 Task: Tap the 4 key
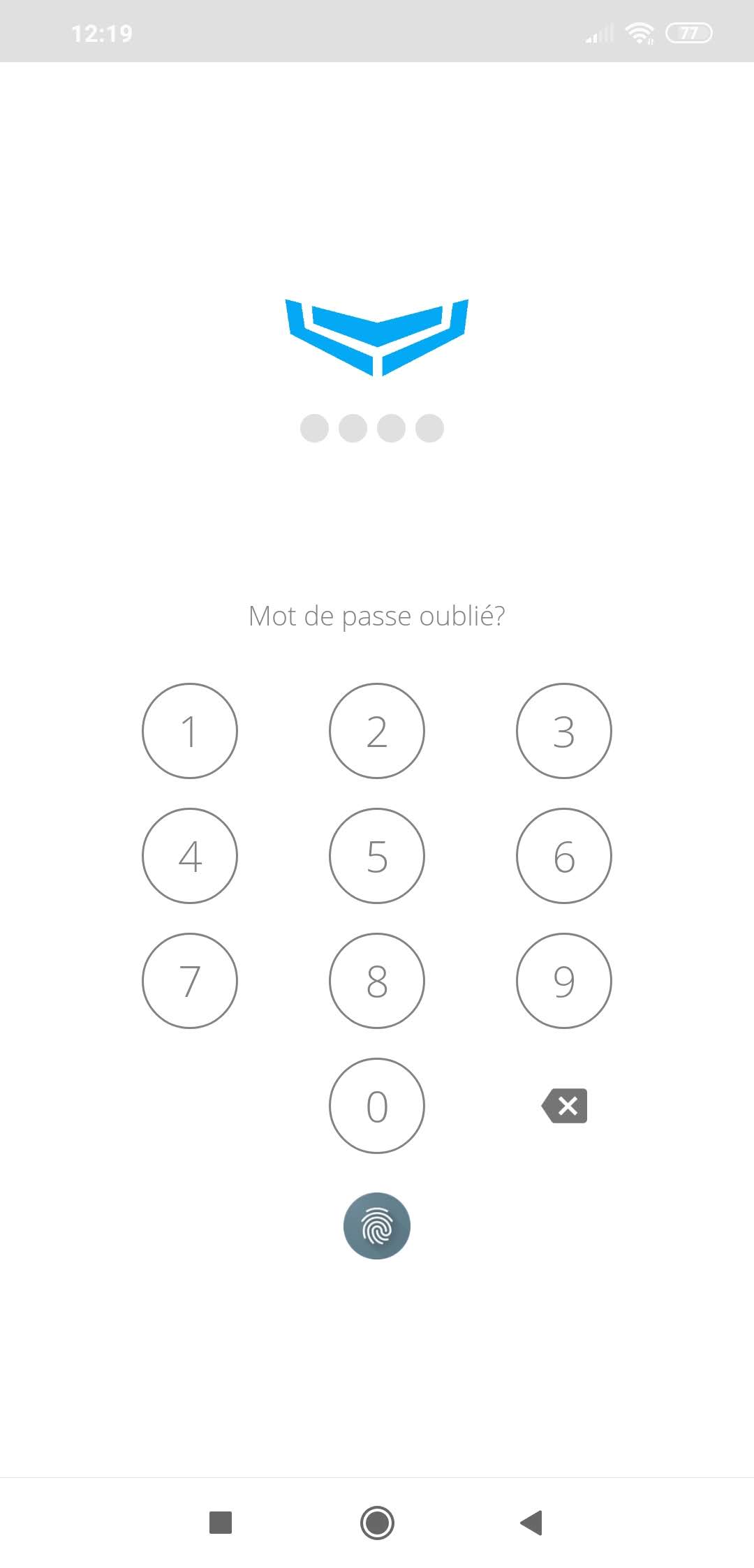[190, 855]
